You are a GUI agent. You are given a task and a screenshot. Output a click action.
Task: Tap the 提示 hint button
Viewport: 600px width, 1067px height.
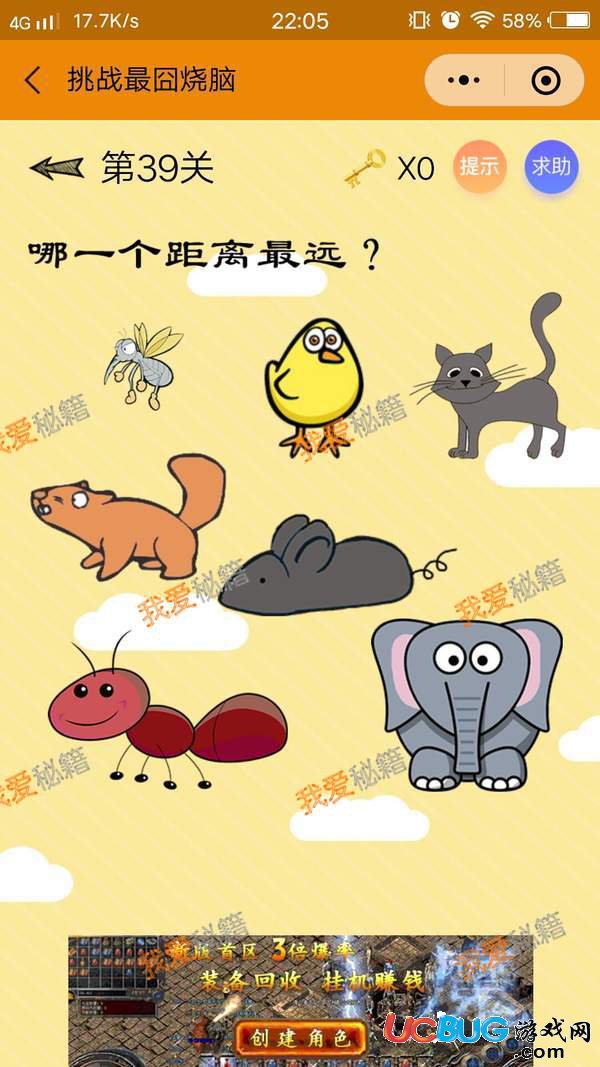(x=480, y=167)
